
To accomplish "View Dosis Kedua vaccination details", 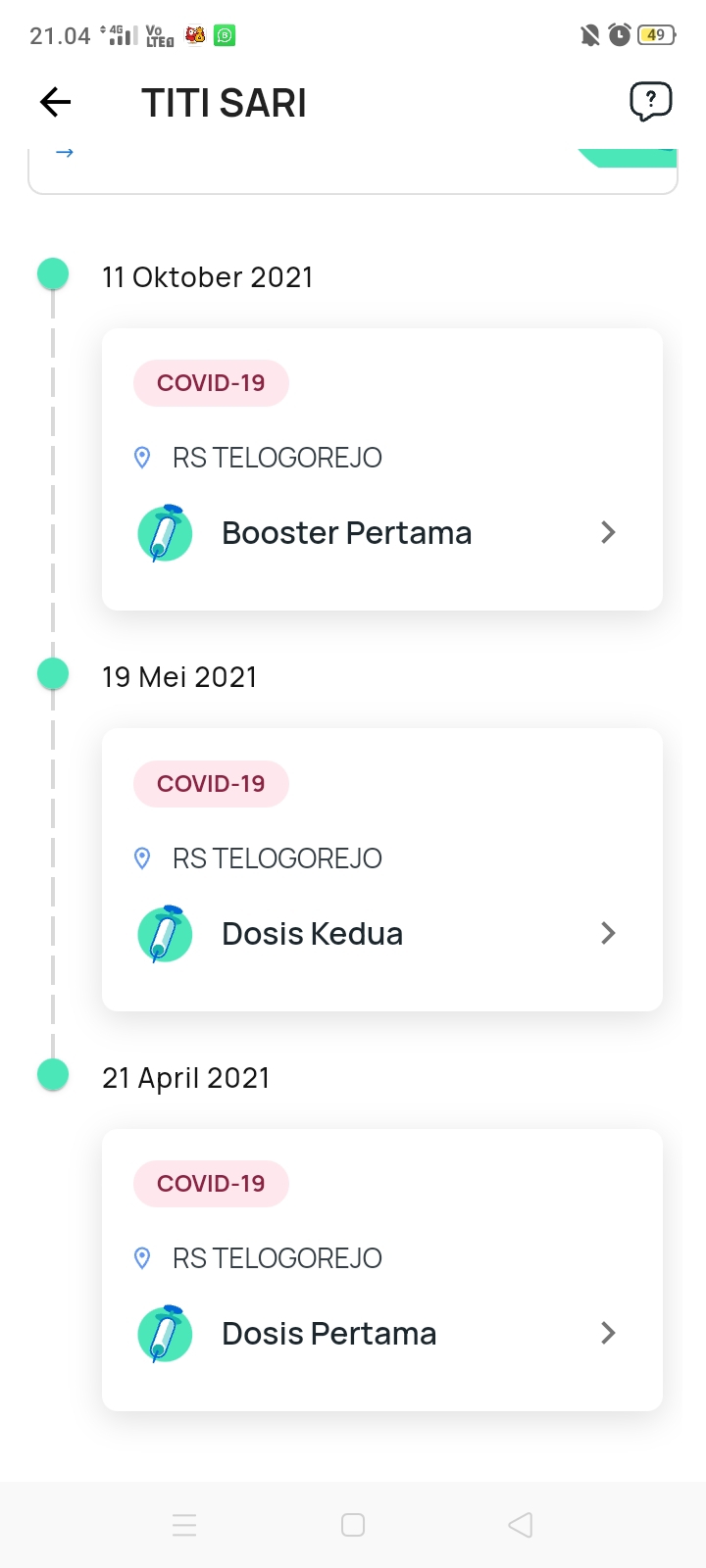I will [382, 869].
